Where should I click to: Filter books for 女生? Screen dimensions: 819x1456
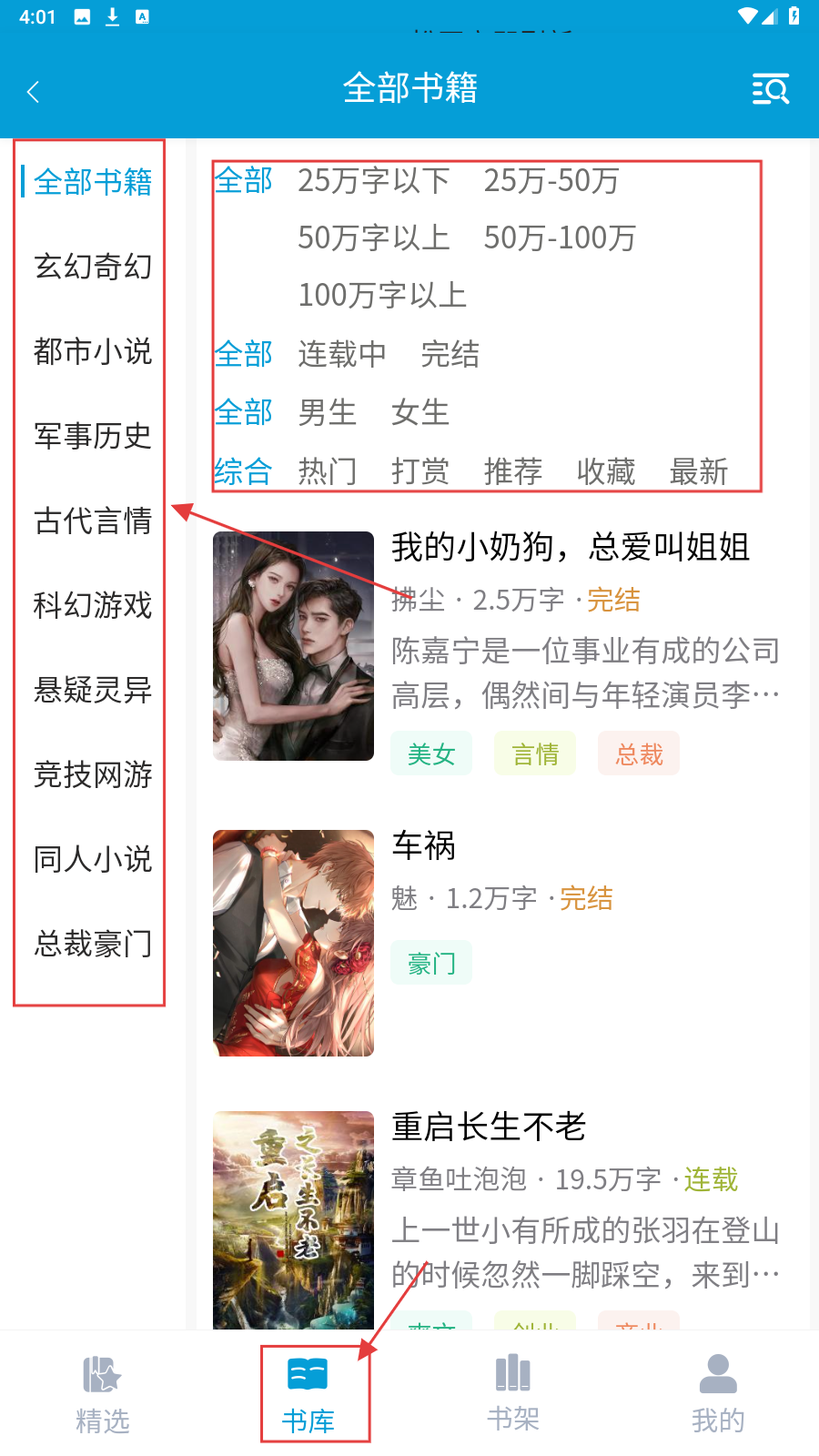point(420,412)
